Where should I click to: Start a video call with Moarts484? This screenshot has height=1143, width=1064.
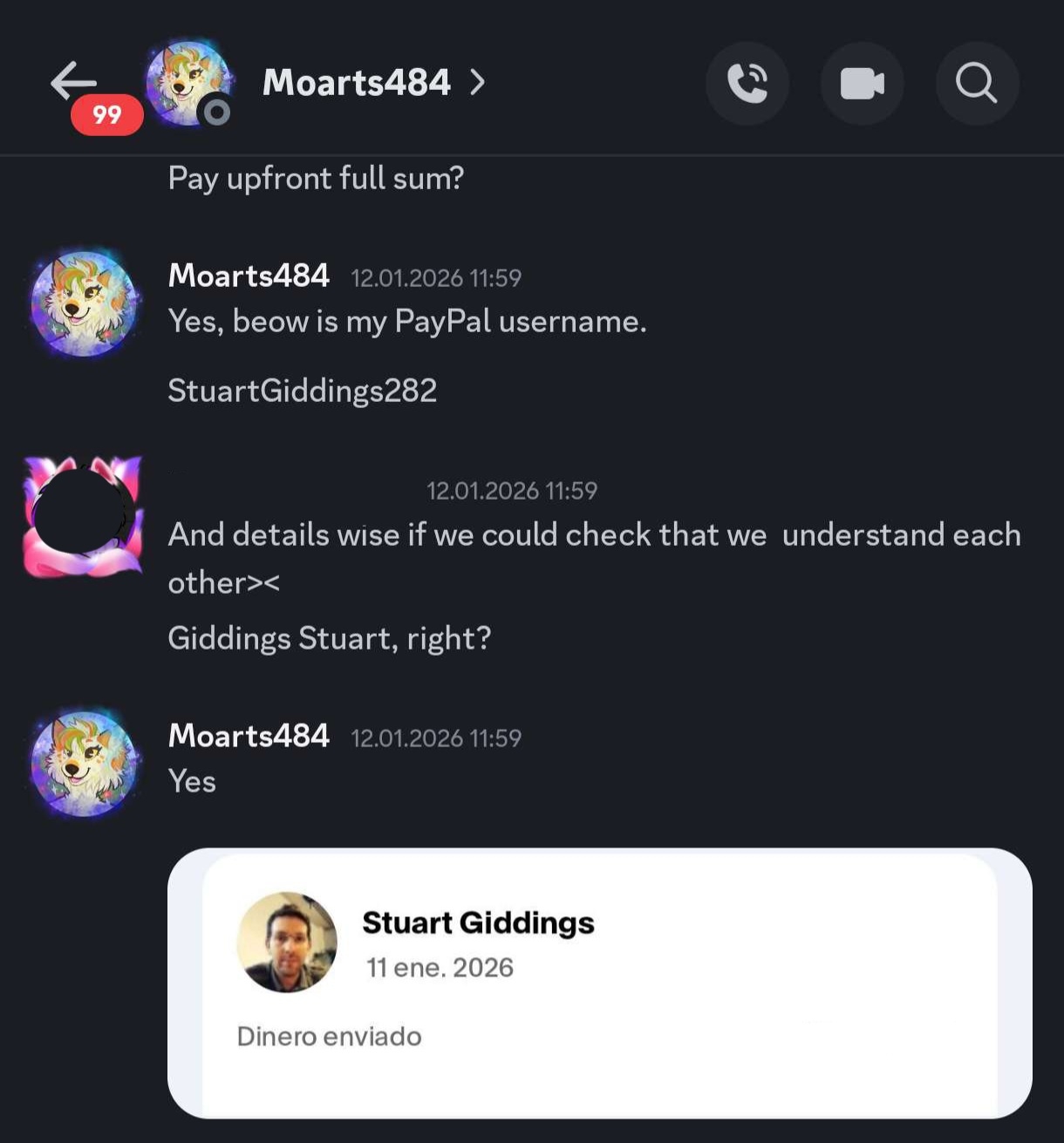[x=862, y=84]
